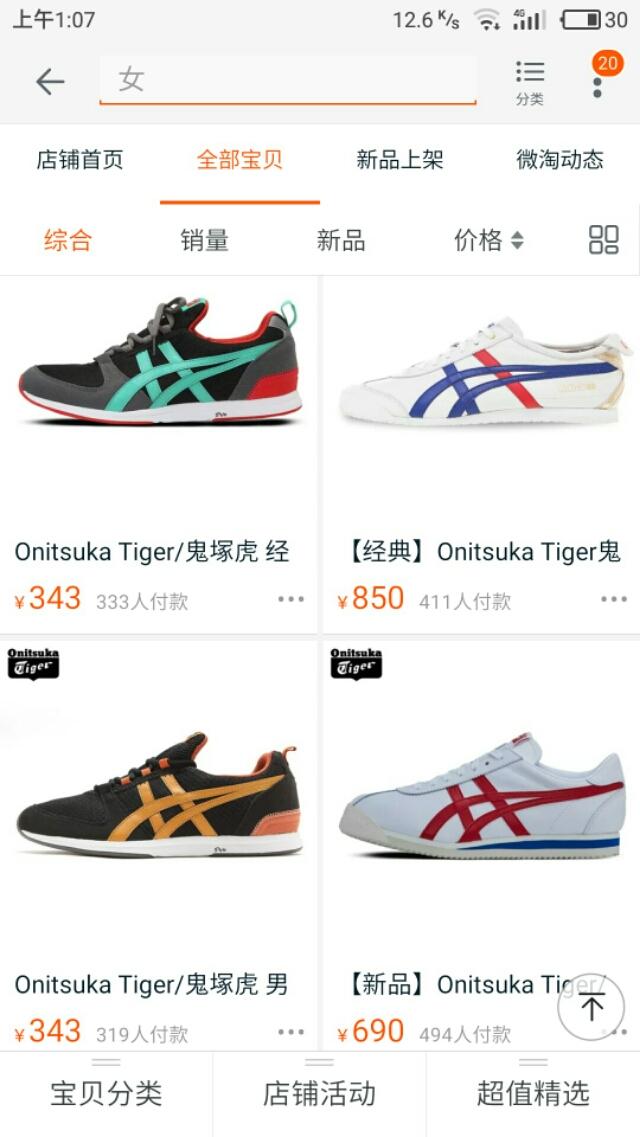Open the 【经典】Onitsuka Tiger shoe at ¥850

click(x=481, y=454)
